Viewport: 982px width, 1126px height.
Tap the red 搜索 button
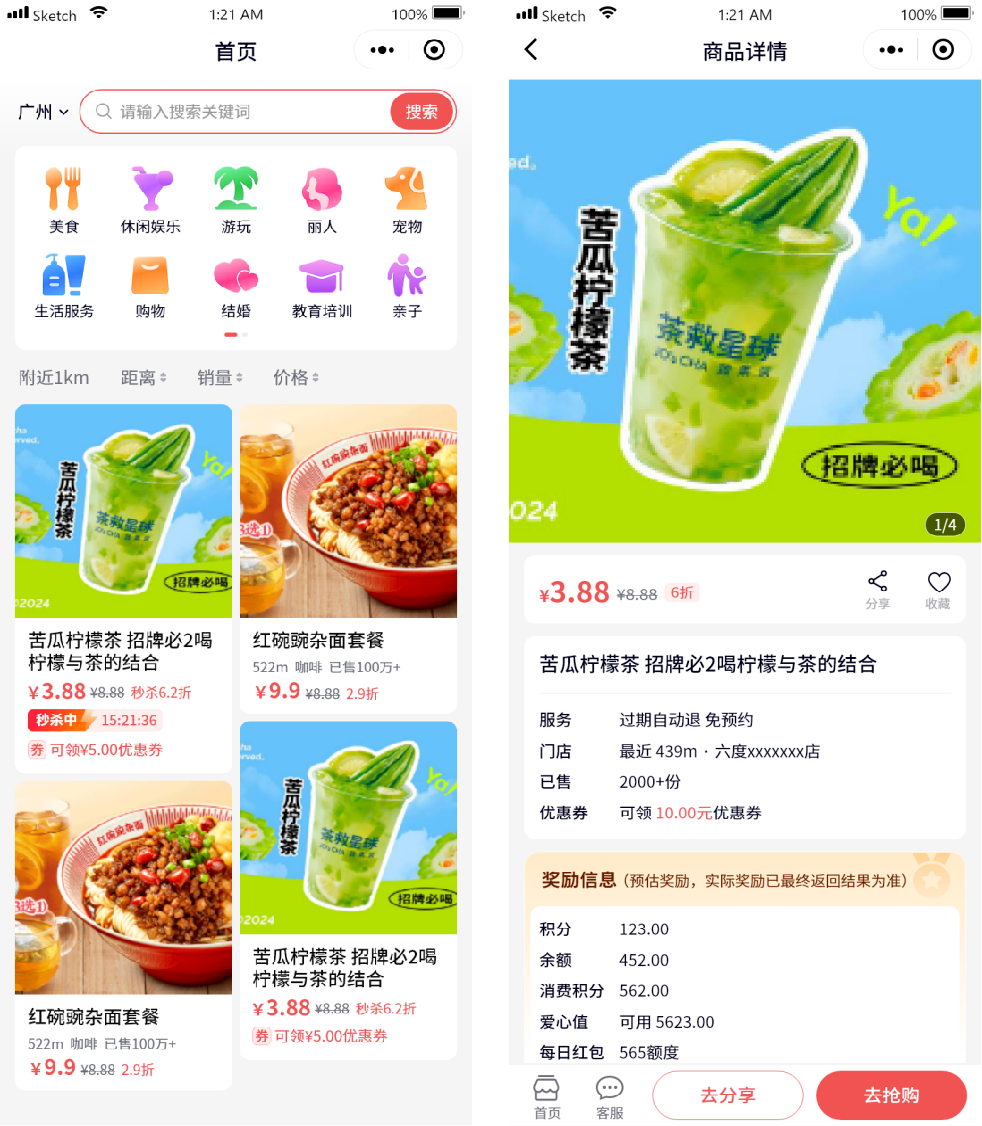tap(421, 112)
